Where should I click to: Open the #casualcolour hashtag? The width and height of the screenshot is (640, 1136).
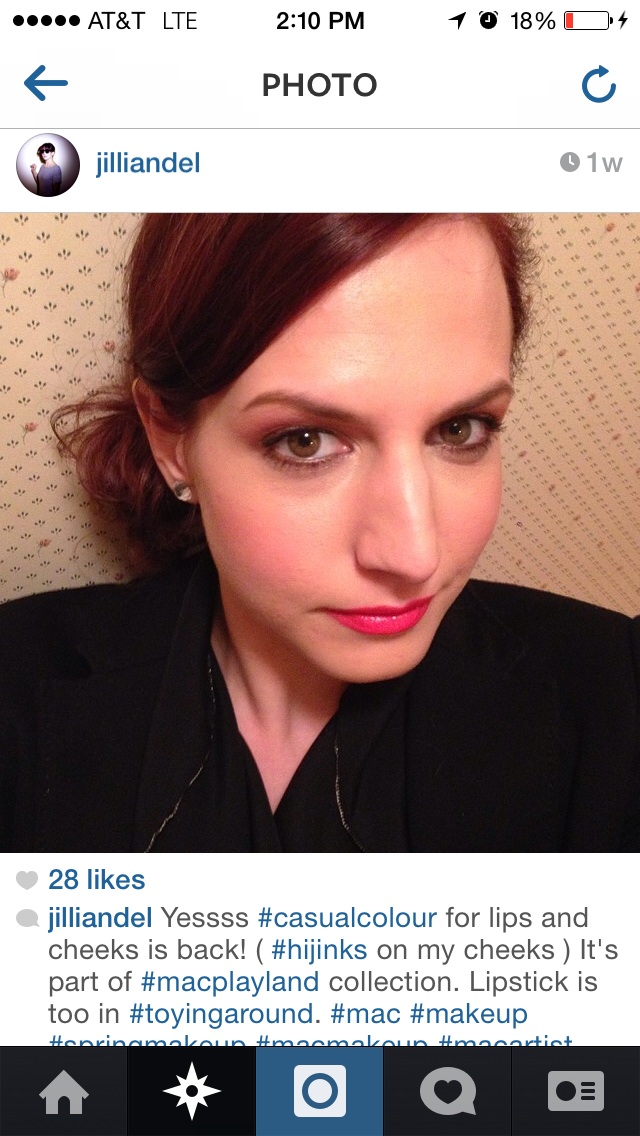pos(347,917)
